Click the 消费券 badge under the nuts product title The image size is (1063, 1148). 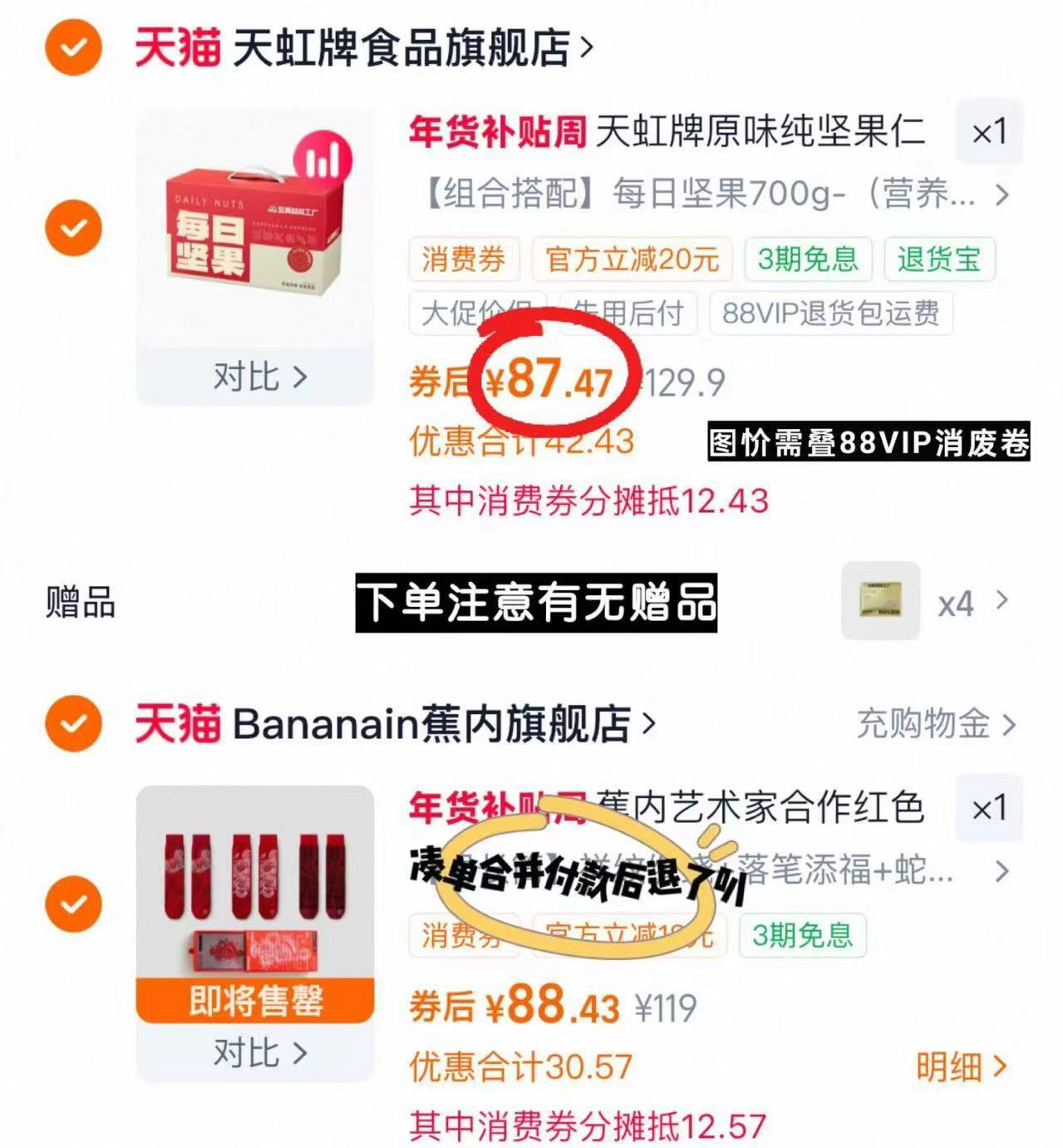462,260
